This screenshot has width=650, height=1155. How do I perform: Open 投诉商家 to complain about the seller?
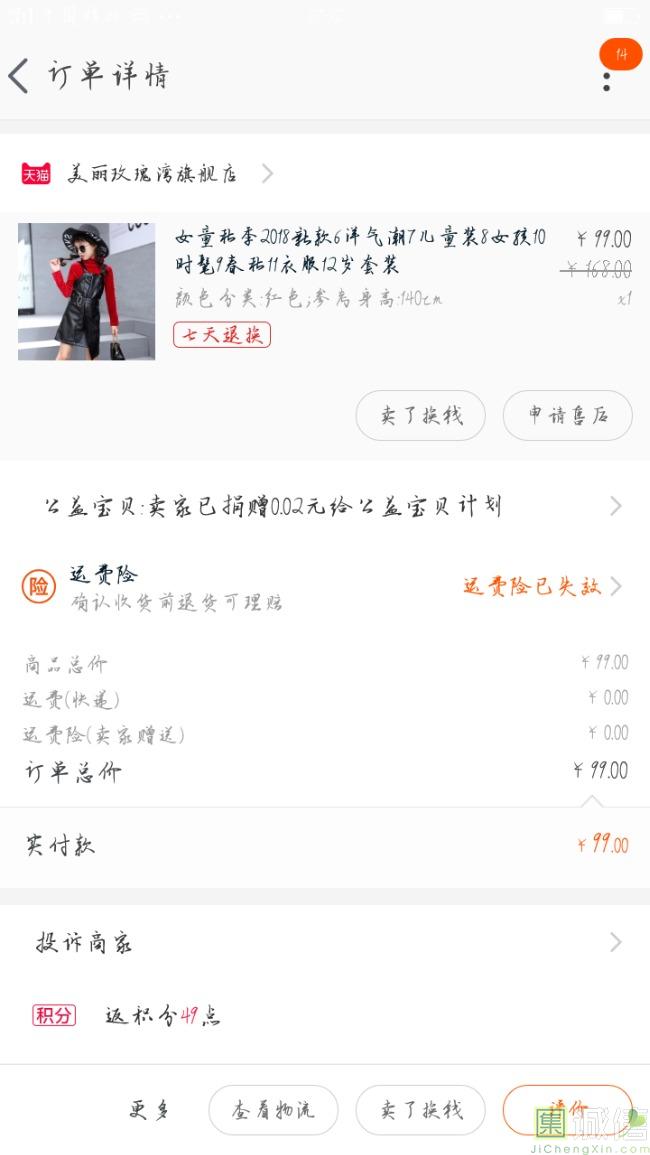325,942
